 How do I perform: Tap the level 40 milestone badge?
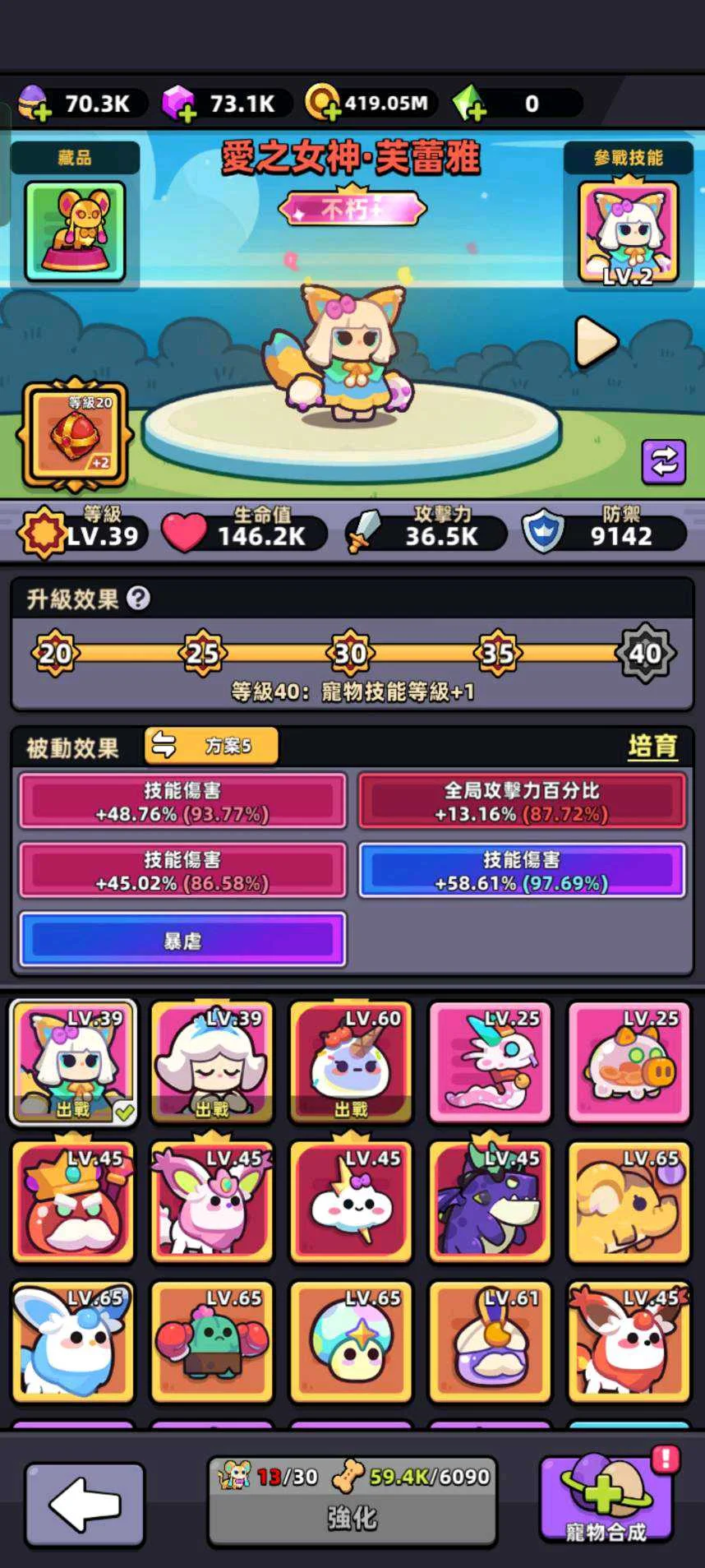646,653
